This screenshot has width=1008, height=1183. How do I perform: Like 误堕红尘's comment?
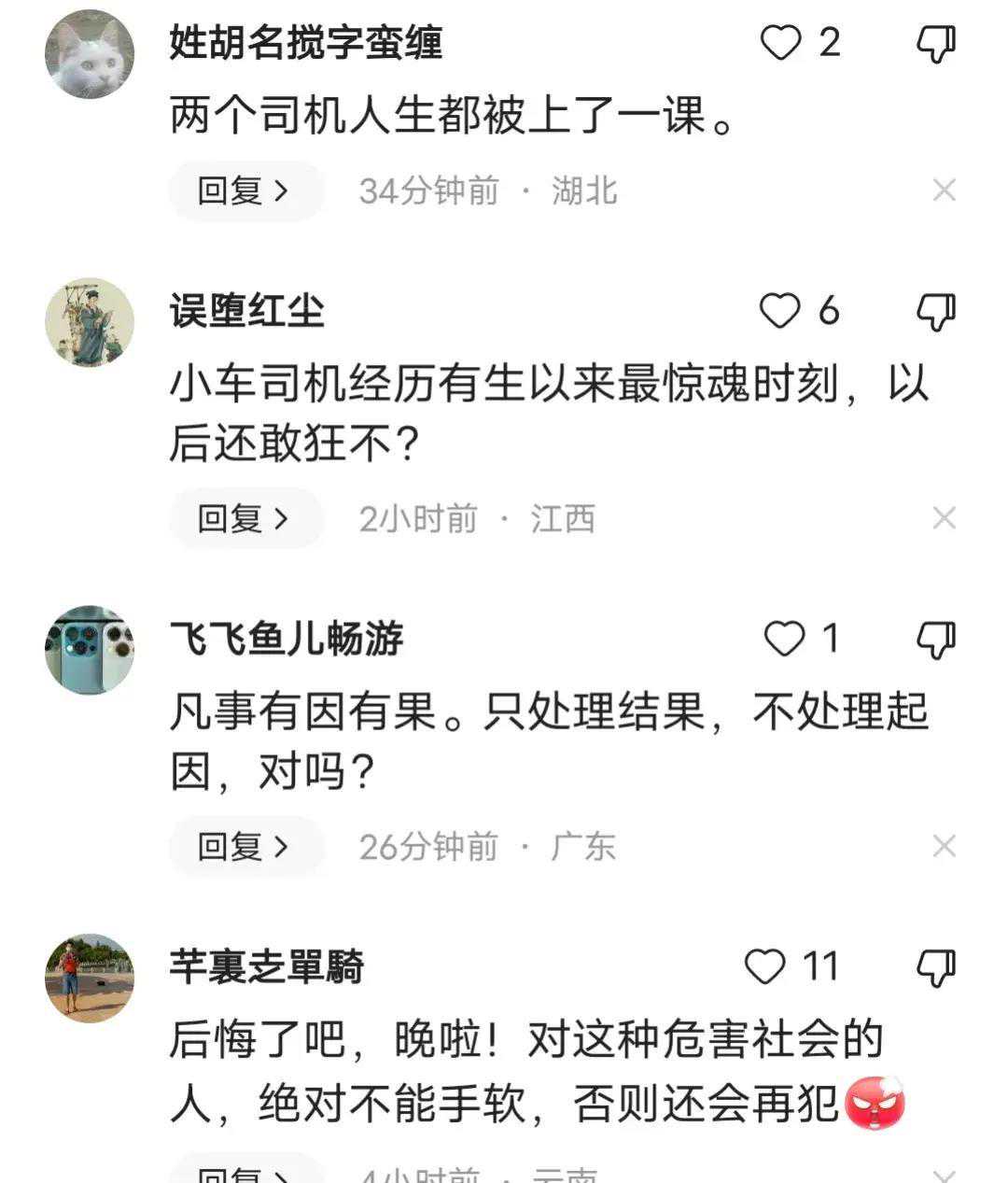(x=779, y=311)
